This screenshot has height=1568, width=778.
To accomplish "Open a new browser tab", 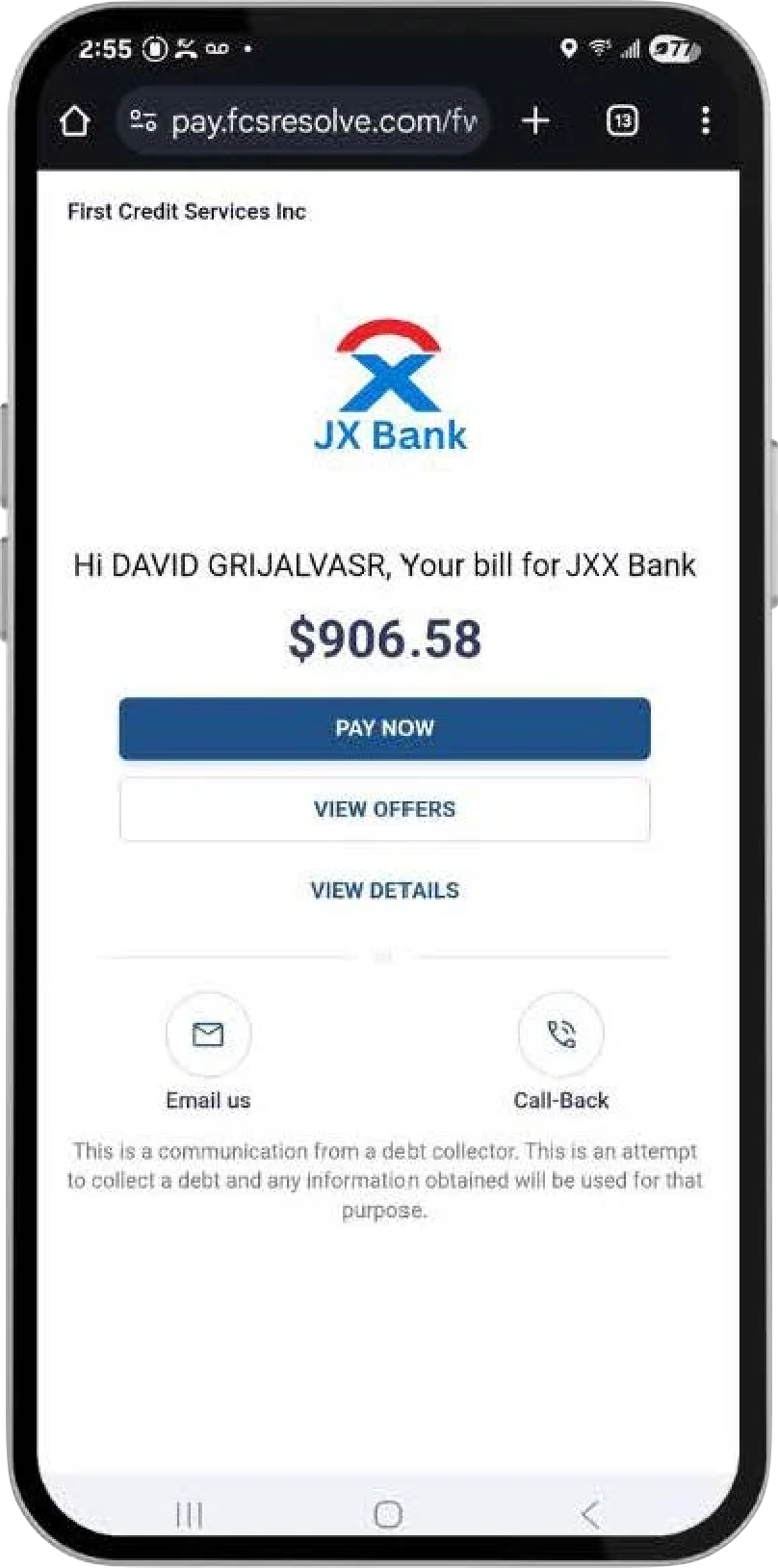I will [x=535, y=120].
